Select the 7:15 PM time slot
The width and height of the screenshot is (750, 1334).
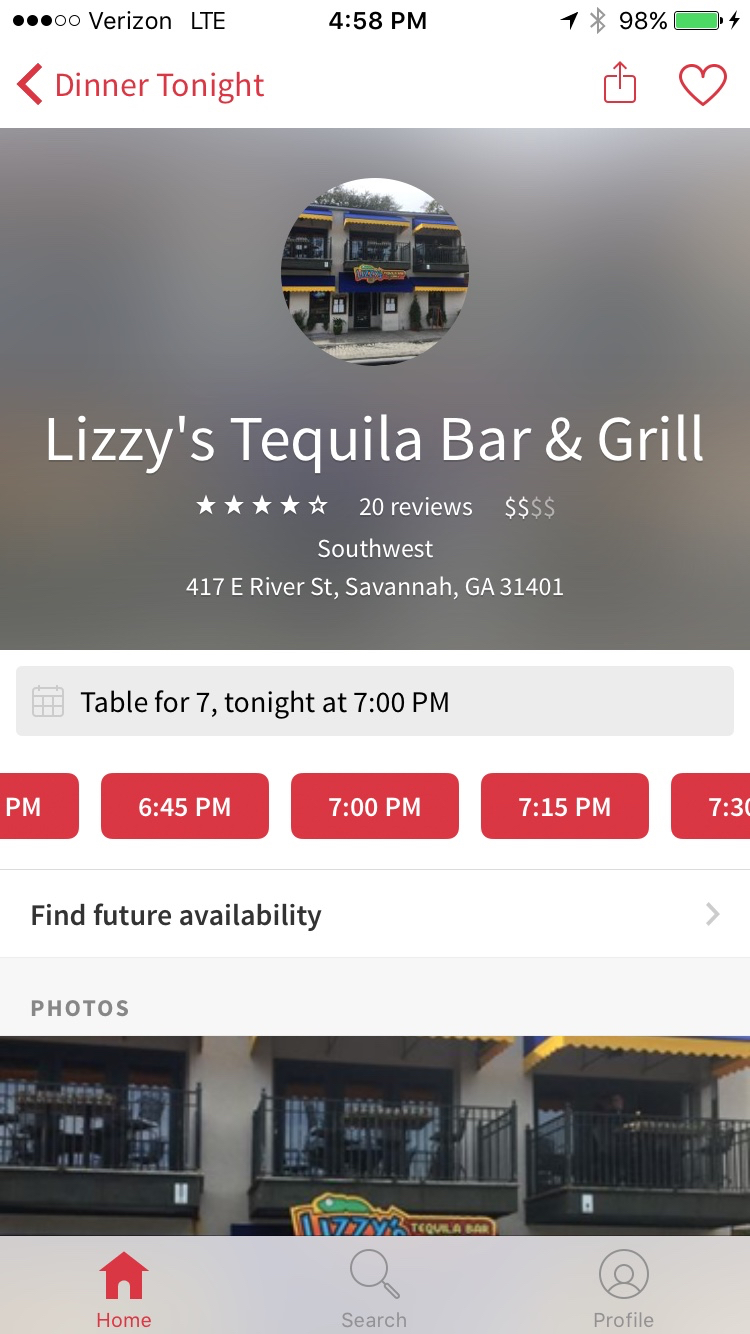point(565,806)
